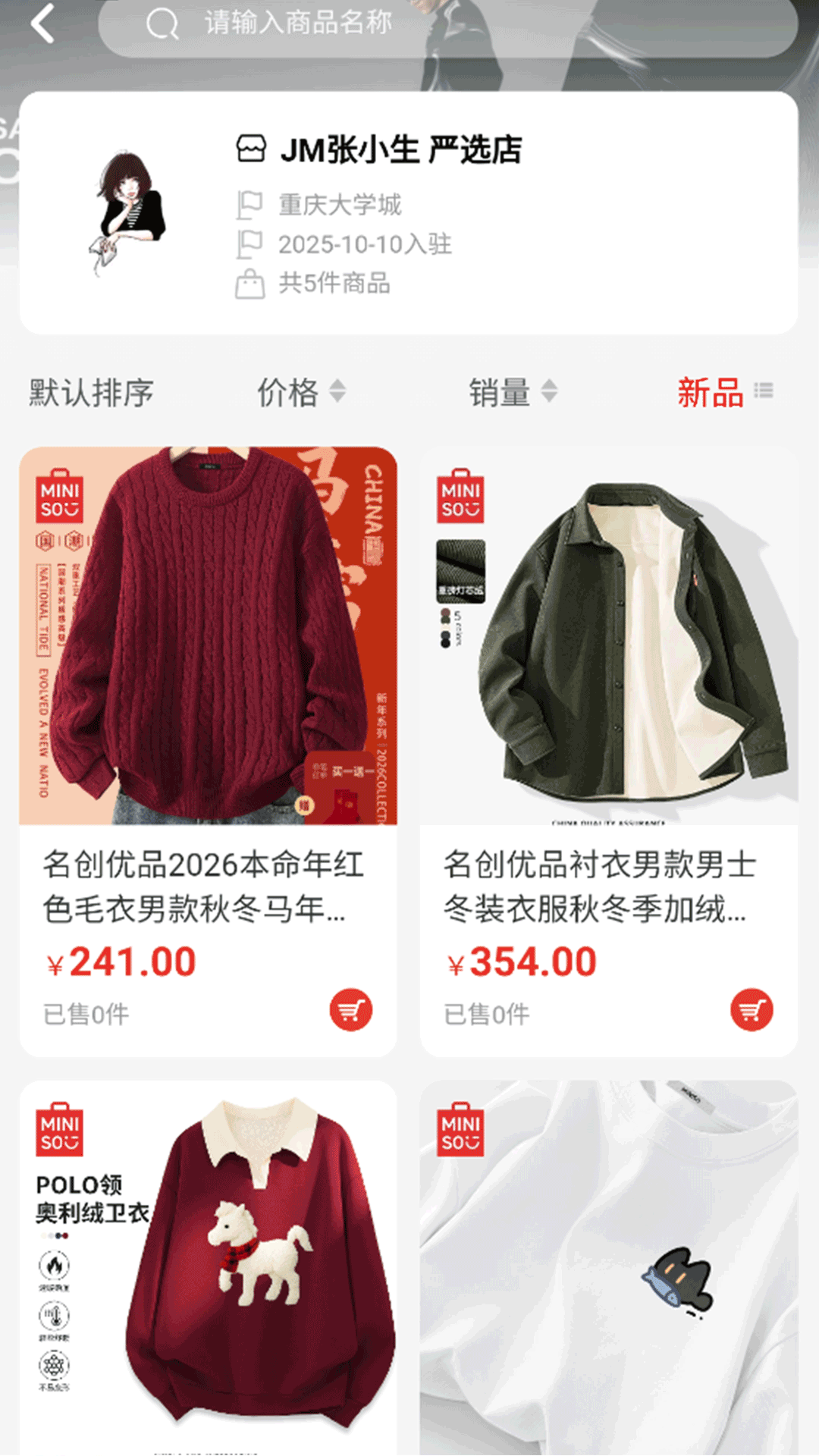Add the red sweater to cart via cart icon
This screenshot has width=819, height=1456.
[350, 1010]
